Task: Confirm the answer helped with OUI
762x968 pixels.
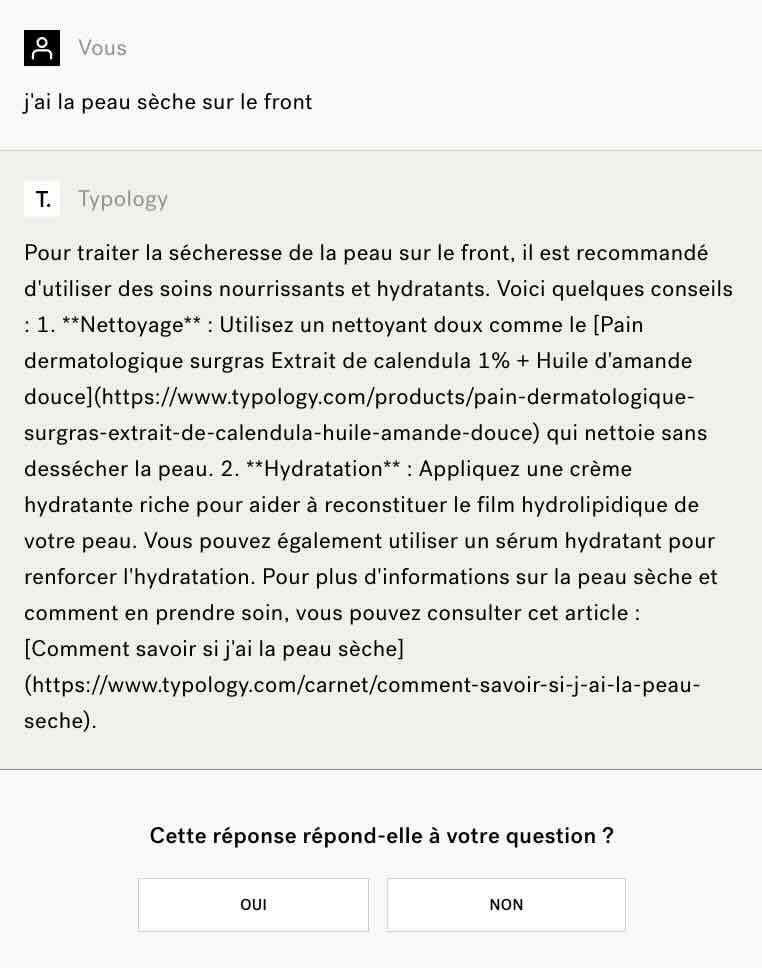Action: tap(253, 905)
